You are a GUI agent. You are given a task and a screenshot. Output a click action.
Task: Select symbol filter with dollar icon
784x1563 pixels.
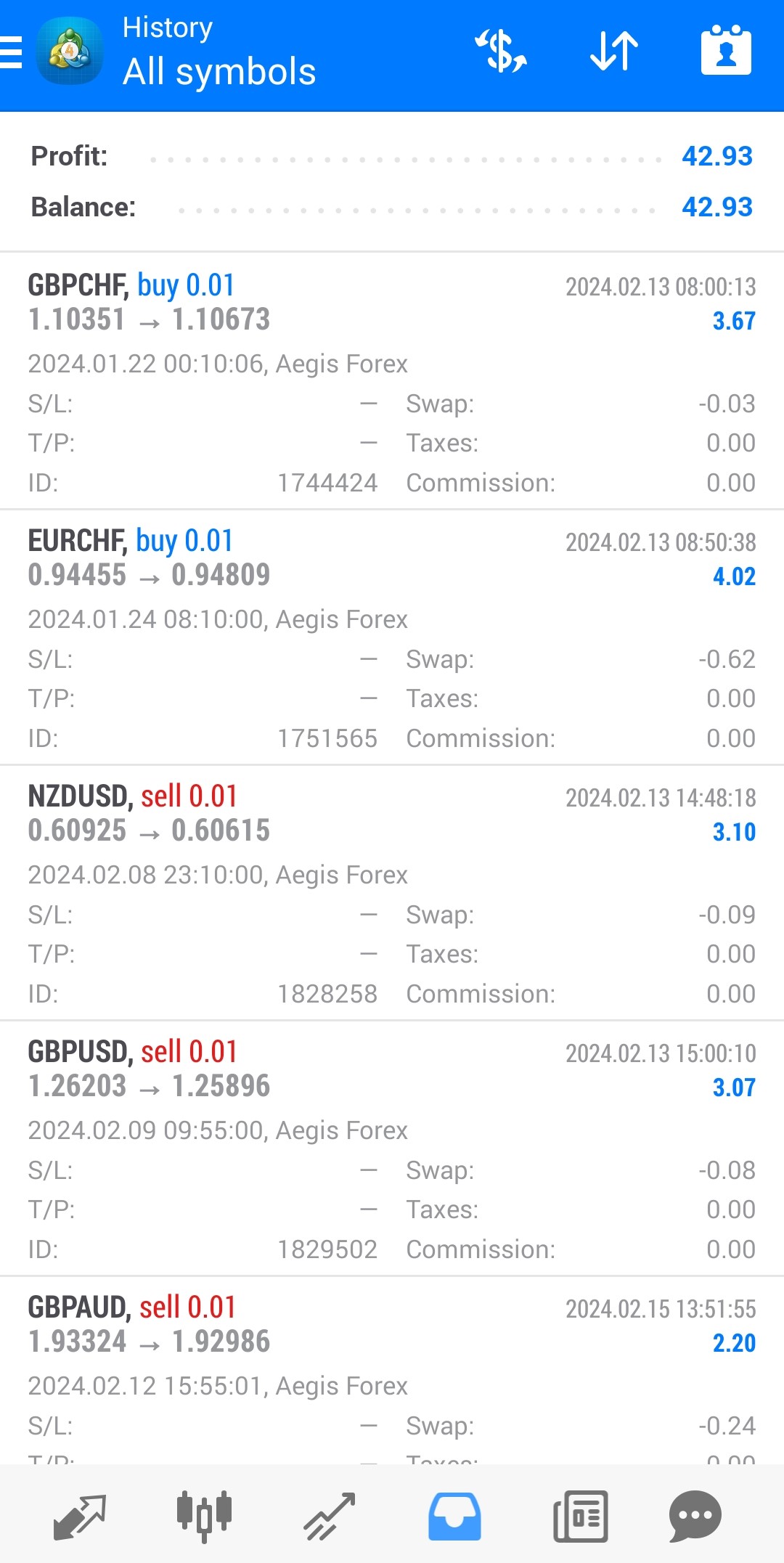[501, 51]
